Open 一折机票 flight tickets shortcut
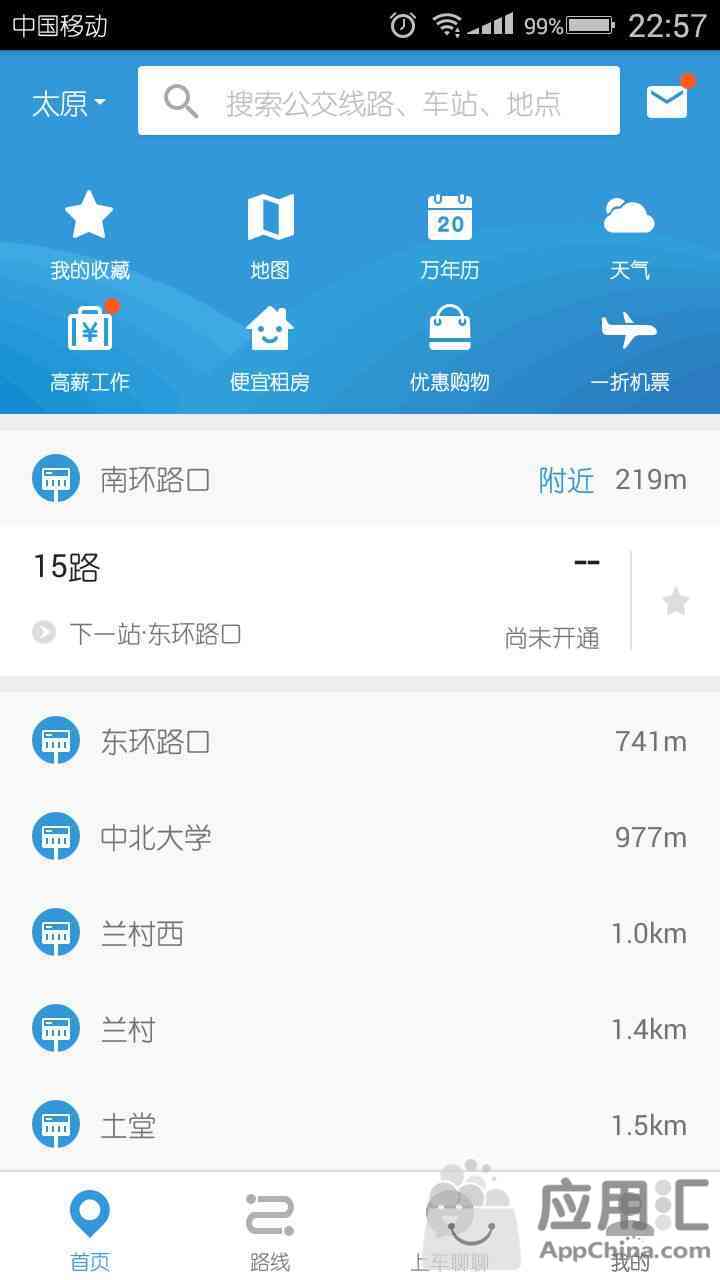Screen dimensions: 720x1280 [630, 347]
